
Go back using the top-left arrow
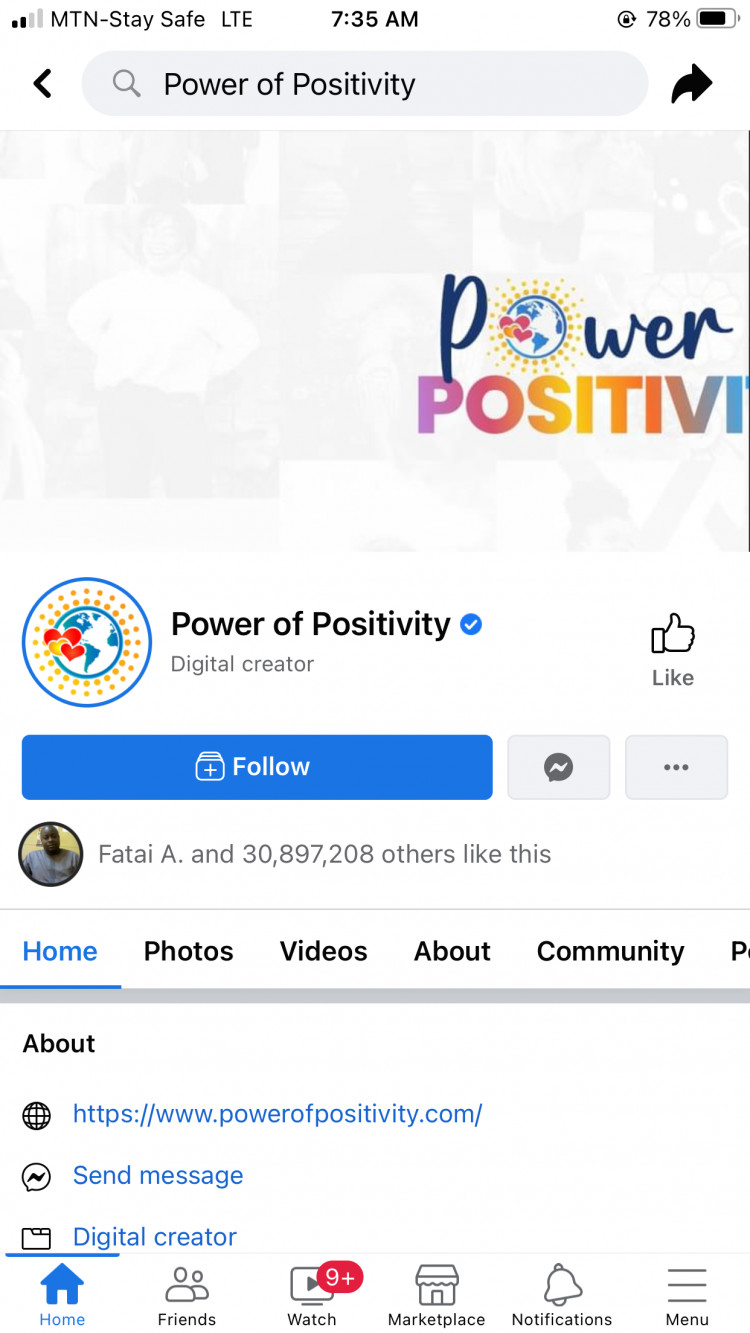[x=42, y=84]
